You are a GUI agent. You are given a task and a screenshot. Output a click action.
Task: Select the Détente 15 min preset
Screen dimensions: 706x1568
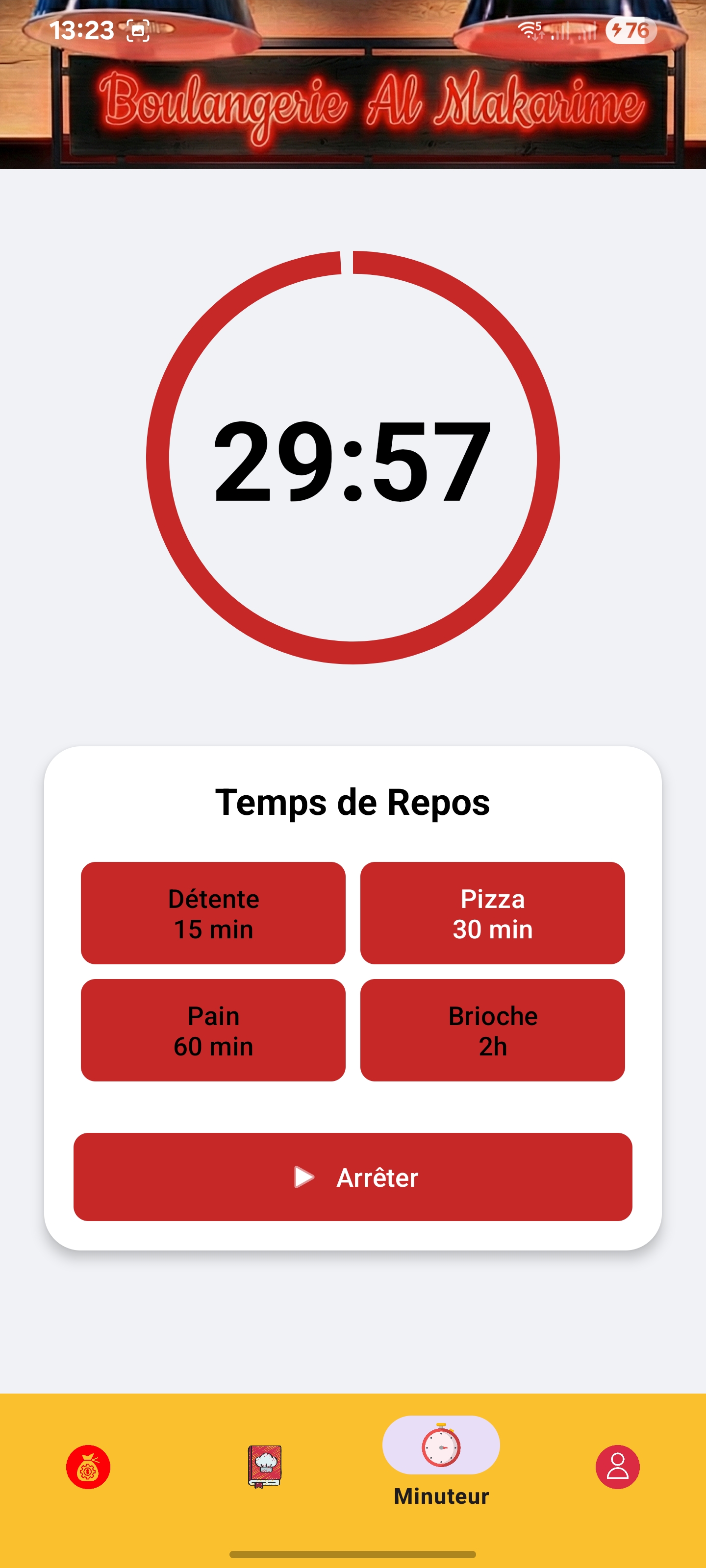click(213, 912)
